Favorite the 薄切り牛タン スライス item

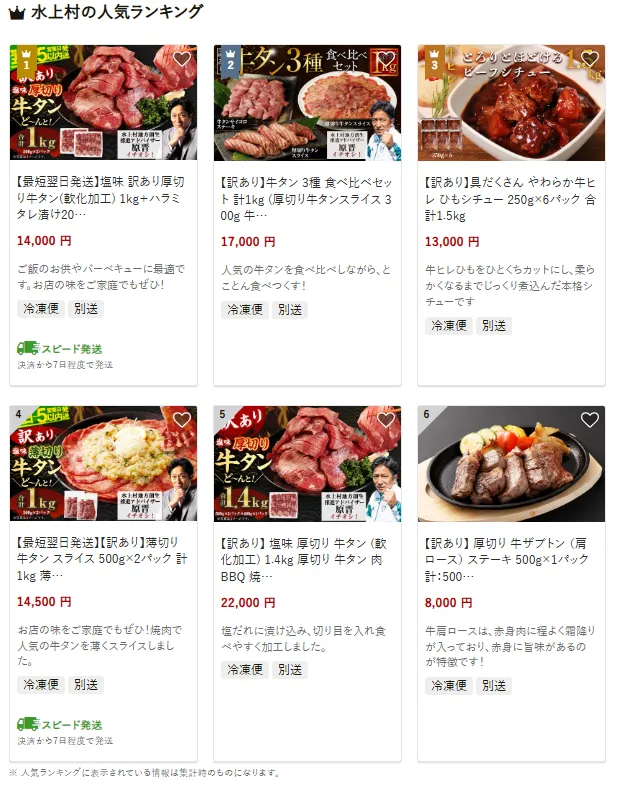(181, 420)
